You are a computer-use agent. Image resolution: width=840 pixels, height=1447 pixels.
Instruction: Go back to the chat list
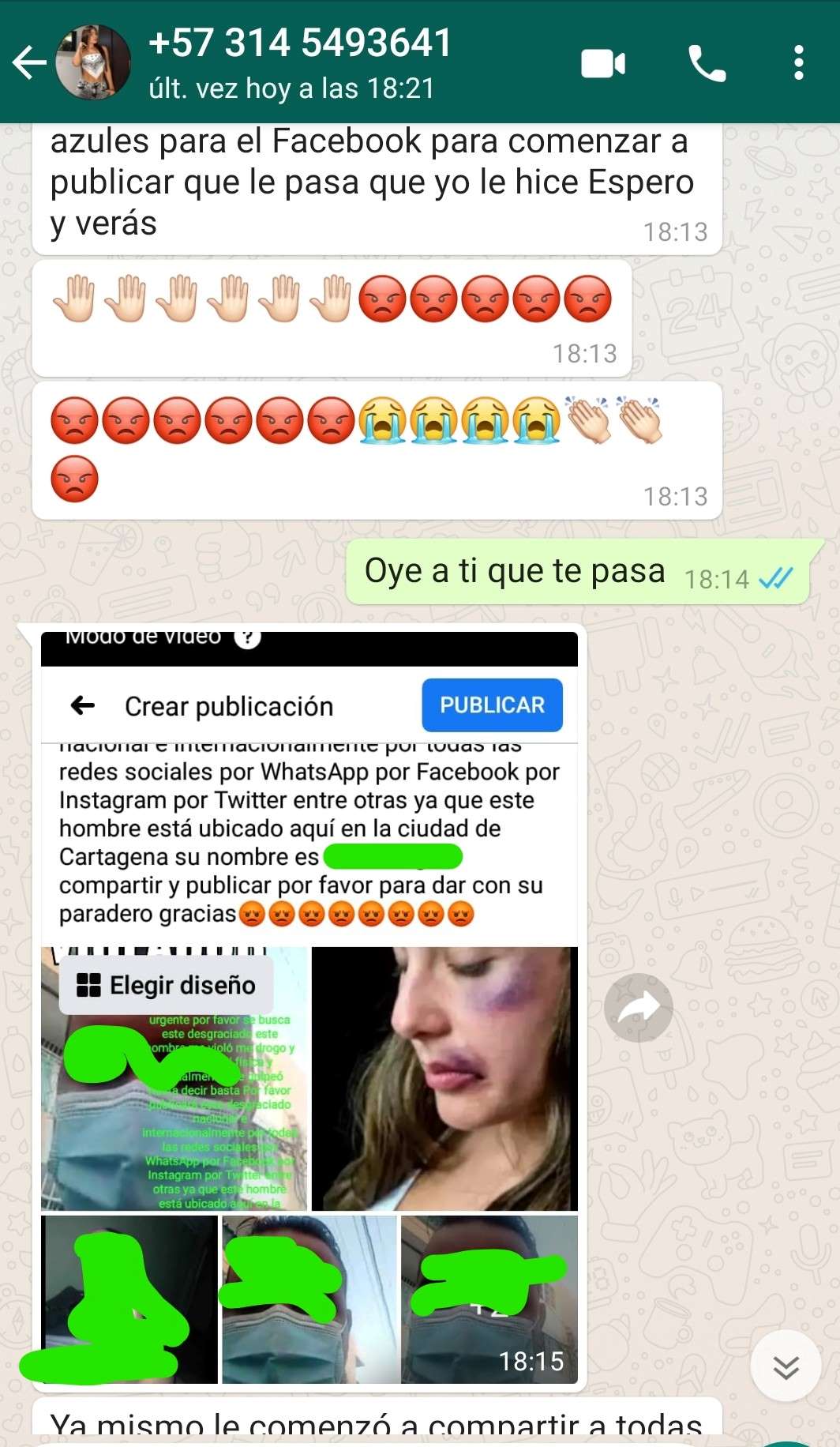pyautogui.click(x=29, y=63)
